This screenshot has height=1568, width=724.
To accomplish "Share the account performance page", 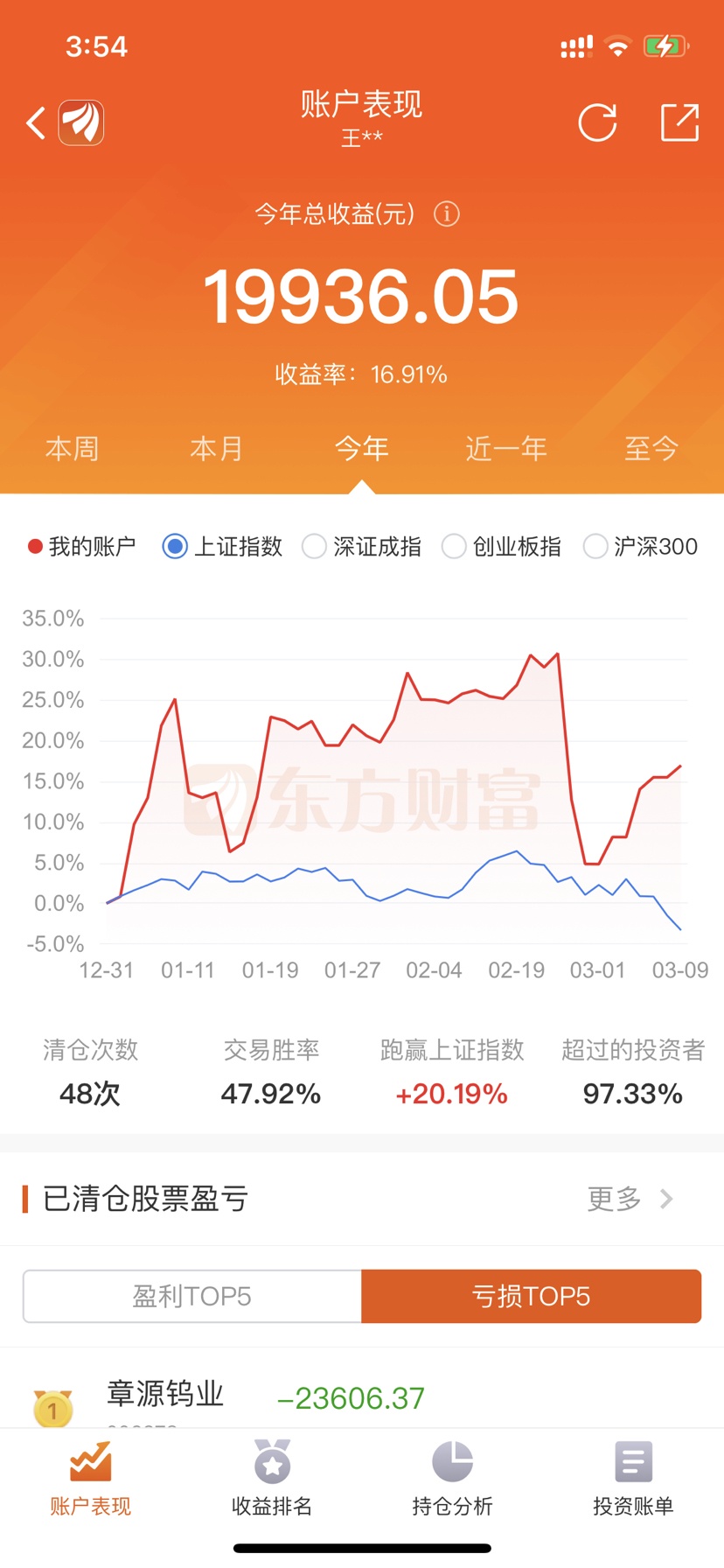I will click(679, 122).
